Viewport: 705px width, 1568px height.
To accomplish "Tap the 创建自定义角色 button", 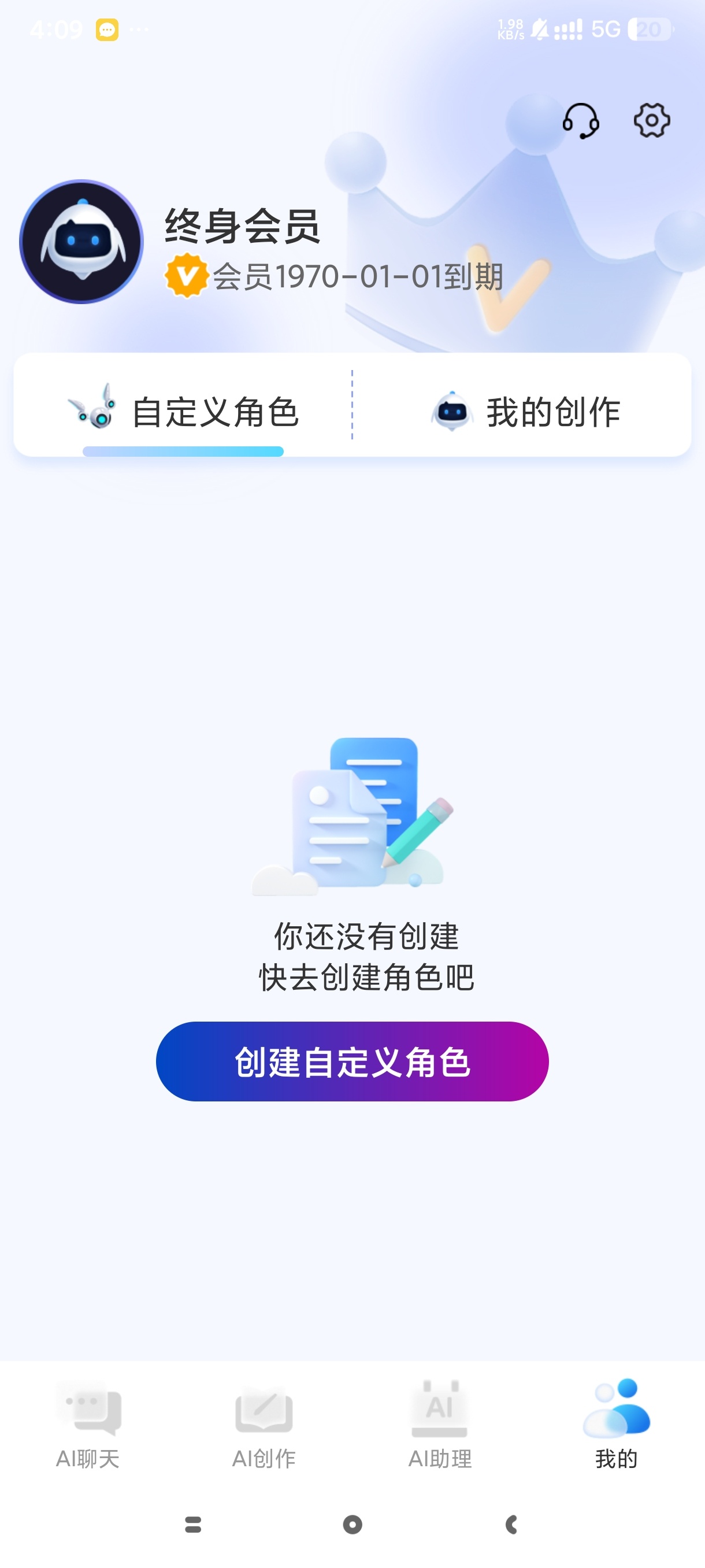I will click(352, 1061).
